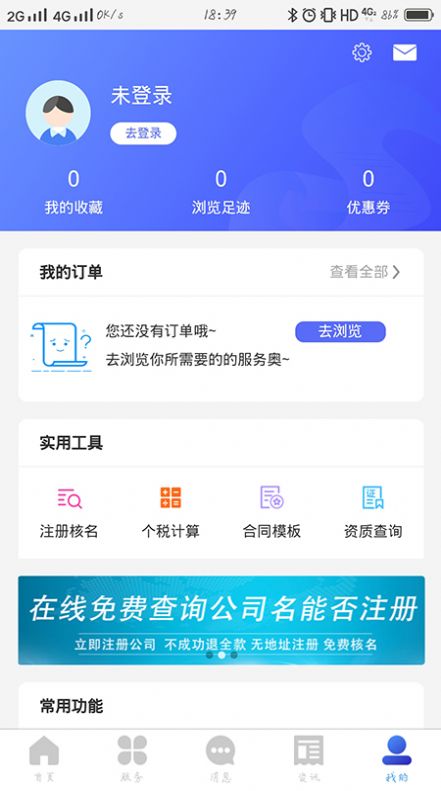Switch to the 资讯 news tab
This screenshot has width=441, height=791.
(309, 759)
